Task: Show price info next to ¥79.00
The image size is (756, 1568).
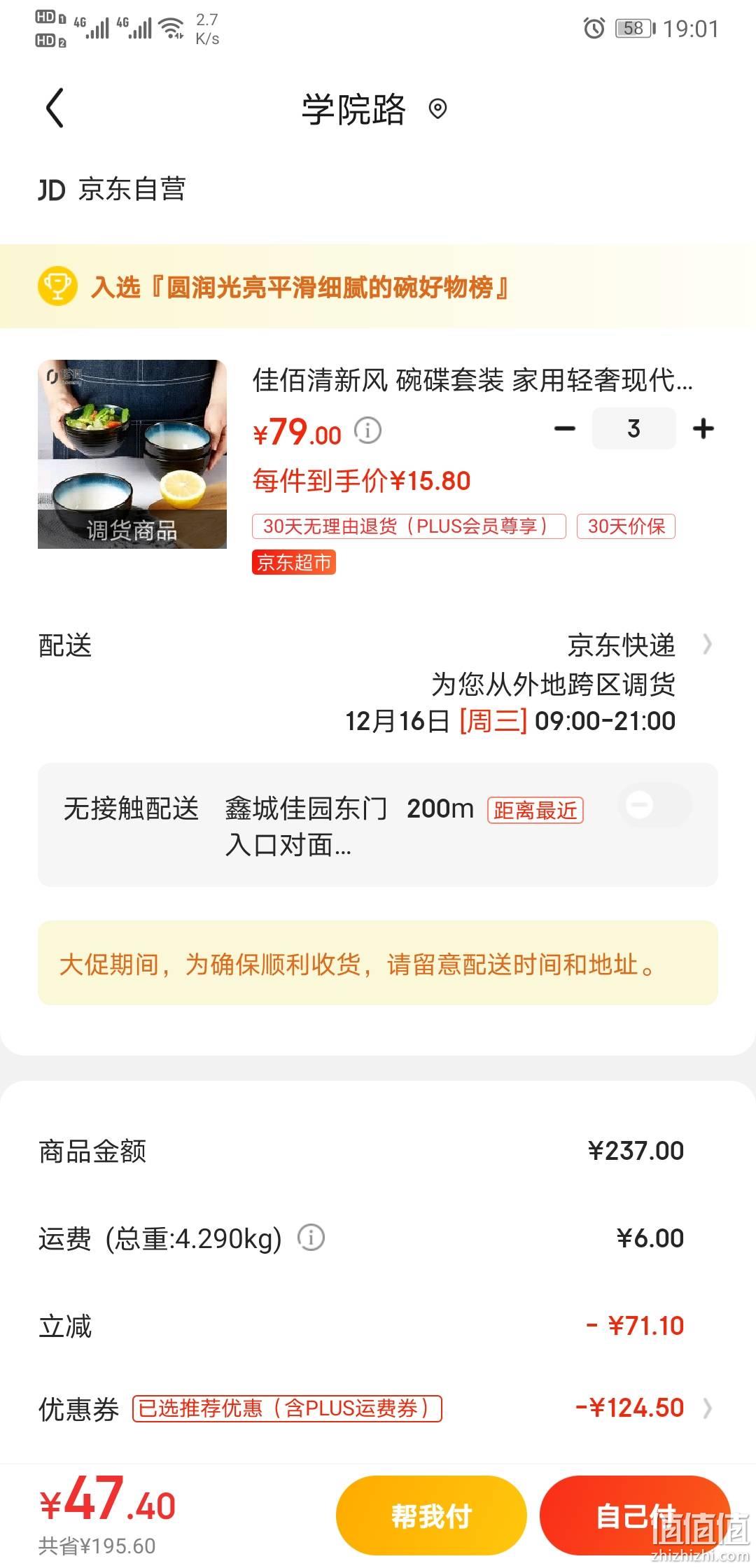Action: click(x=367, y=430)
